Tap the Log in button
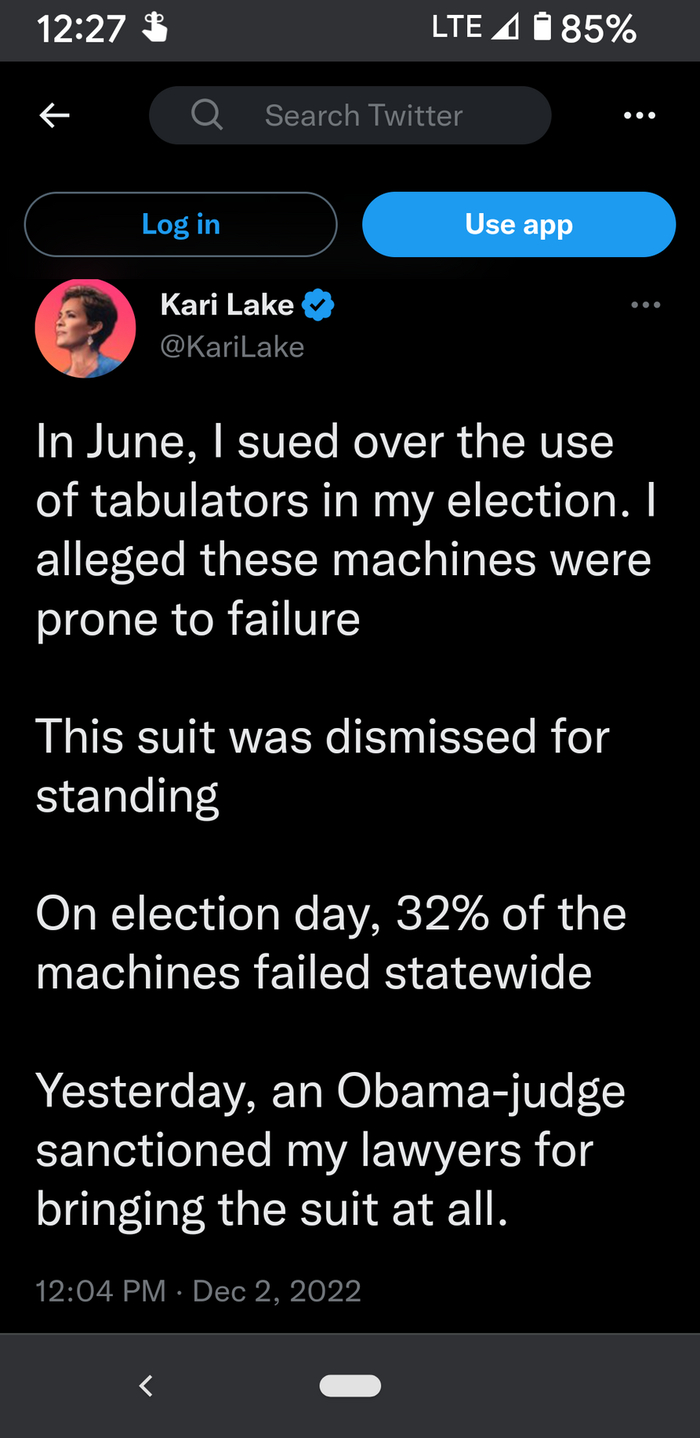This screenshot has height=1438, width=700. 180,224
